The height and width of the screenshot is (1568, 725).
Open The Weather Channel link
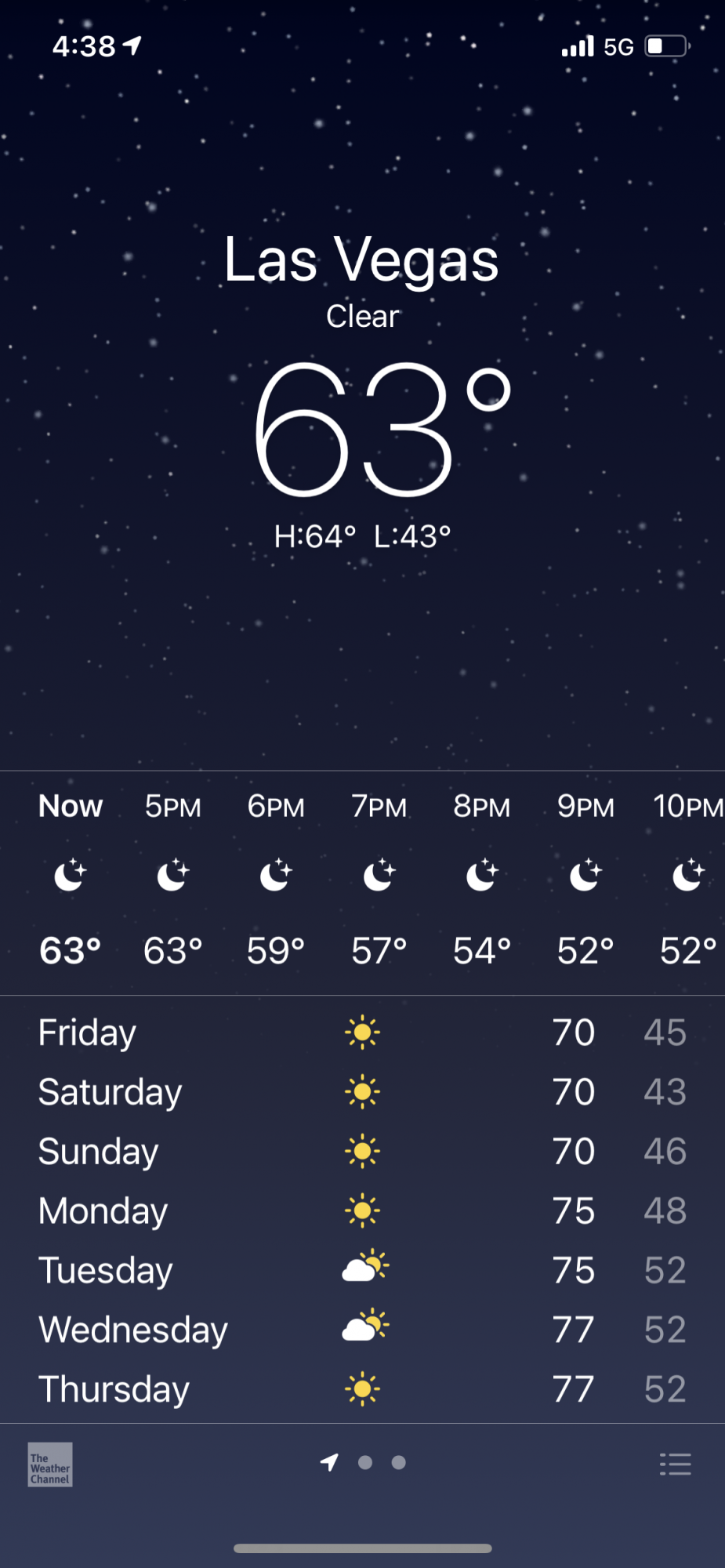pyautogui.click(x=50, y=1465)
